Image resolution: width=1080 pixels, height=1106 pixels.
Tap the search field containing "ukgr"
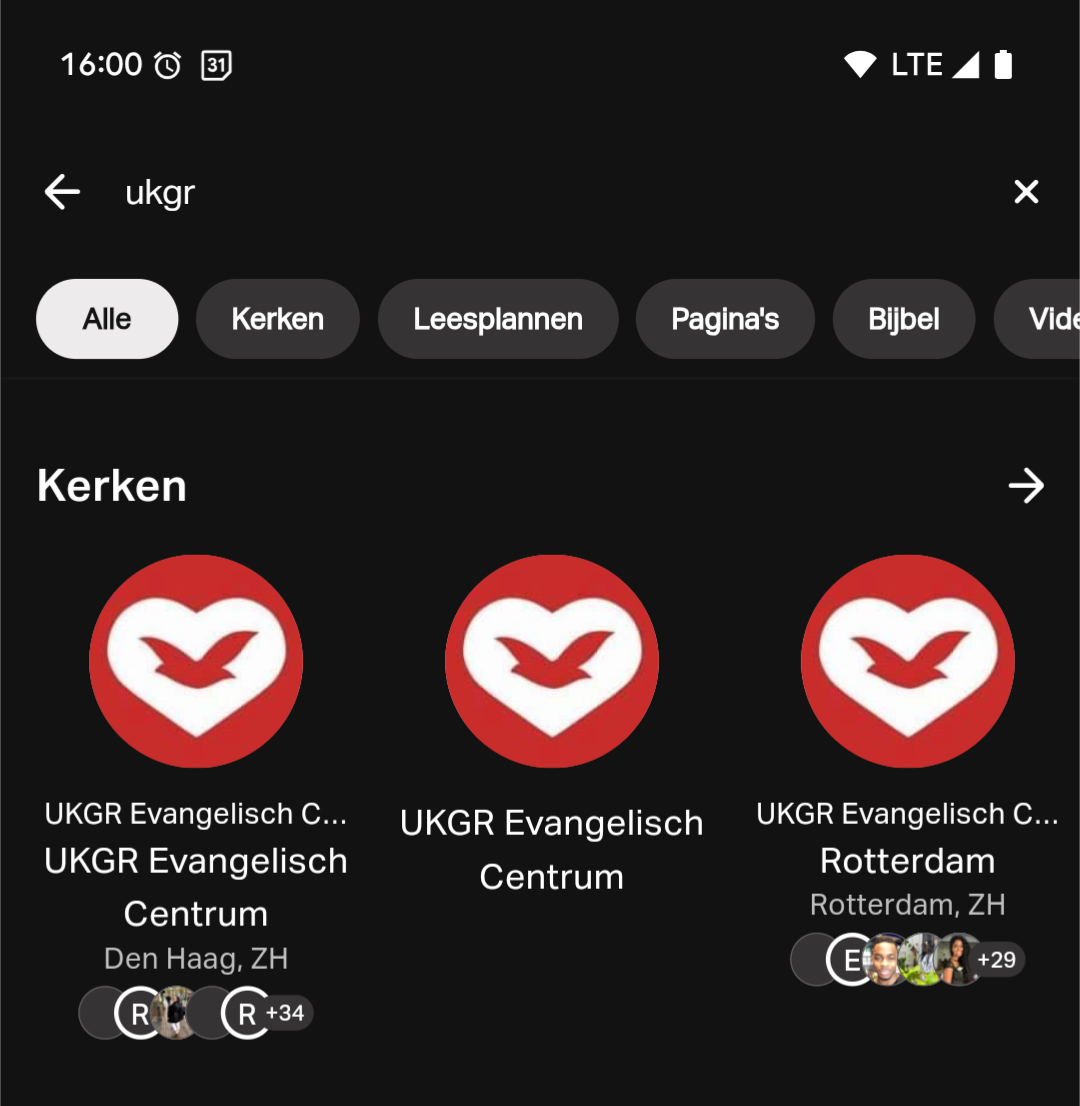[x=500, y=192]
